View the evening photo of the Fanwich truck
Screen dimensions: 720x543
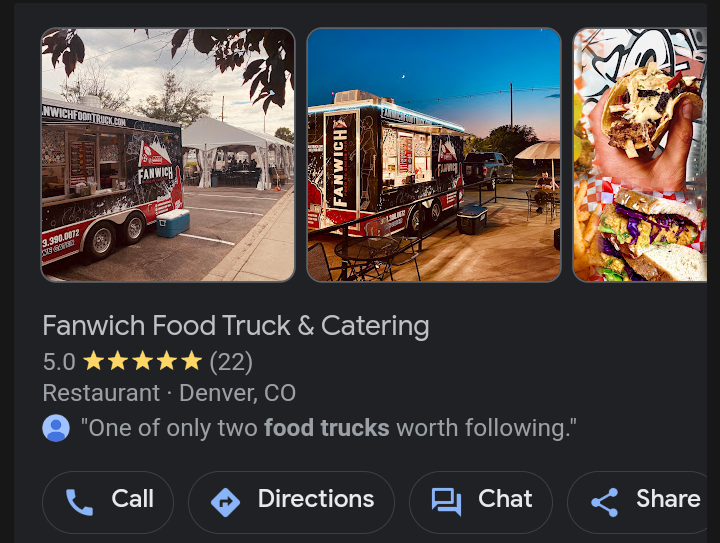point(434,155)
